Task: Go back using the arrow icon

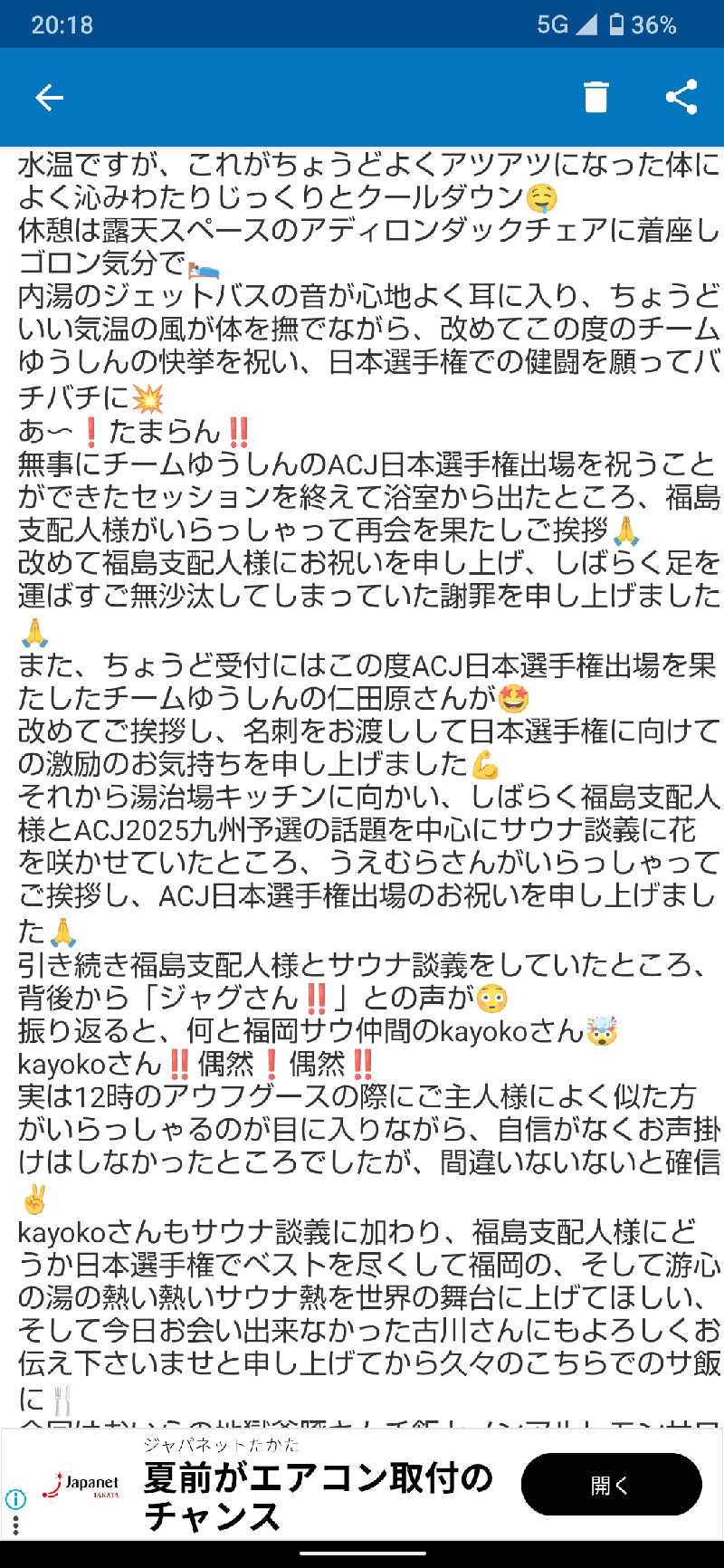Action: pos(49,98)
